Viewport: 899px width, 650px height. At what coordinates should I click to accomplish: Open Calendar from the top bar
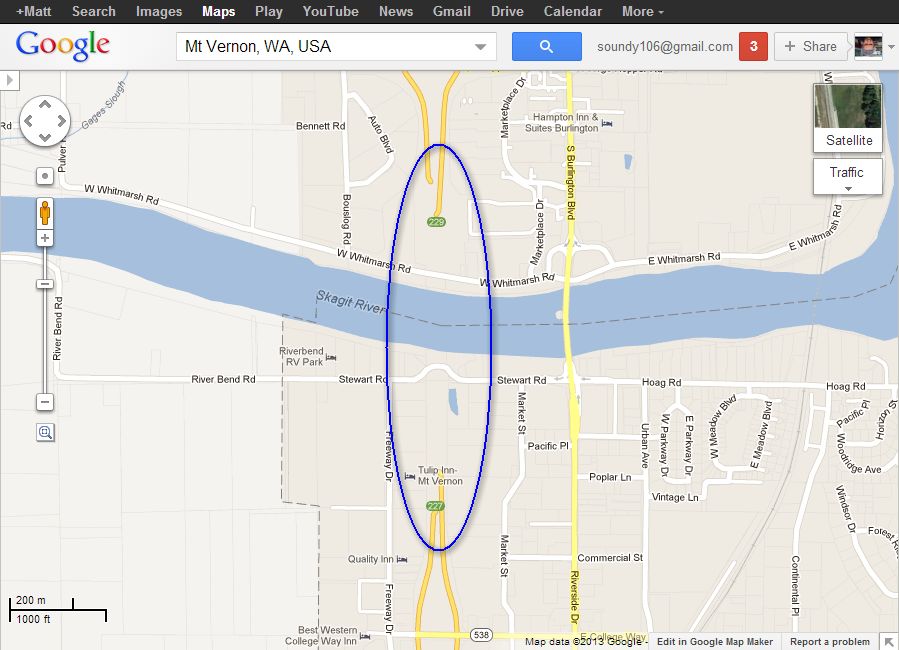click(x=573, y=11)
